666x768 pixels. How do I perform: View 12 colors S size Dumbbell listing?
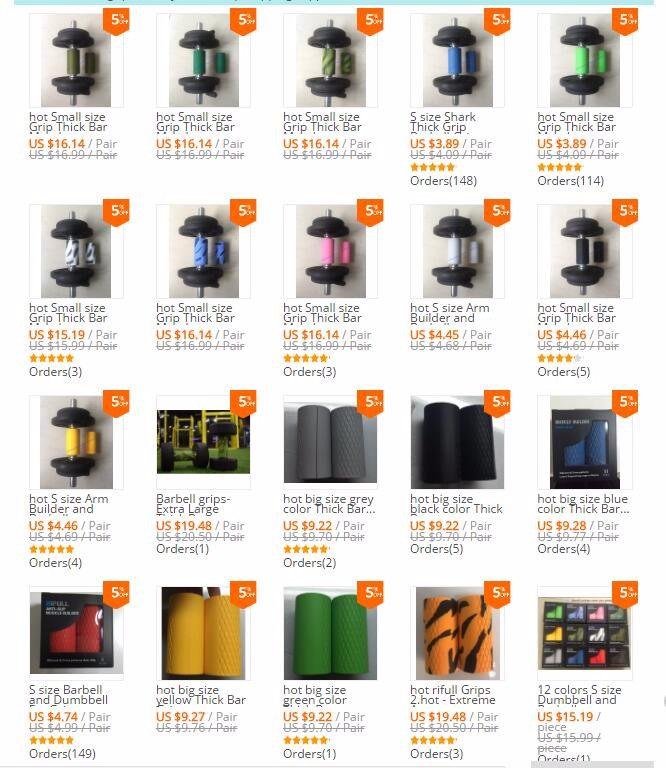click(579, 695)
